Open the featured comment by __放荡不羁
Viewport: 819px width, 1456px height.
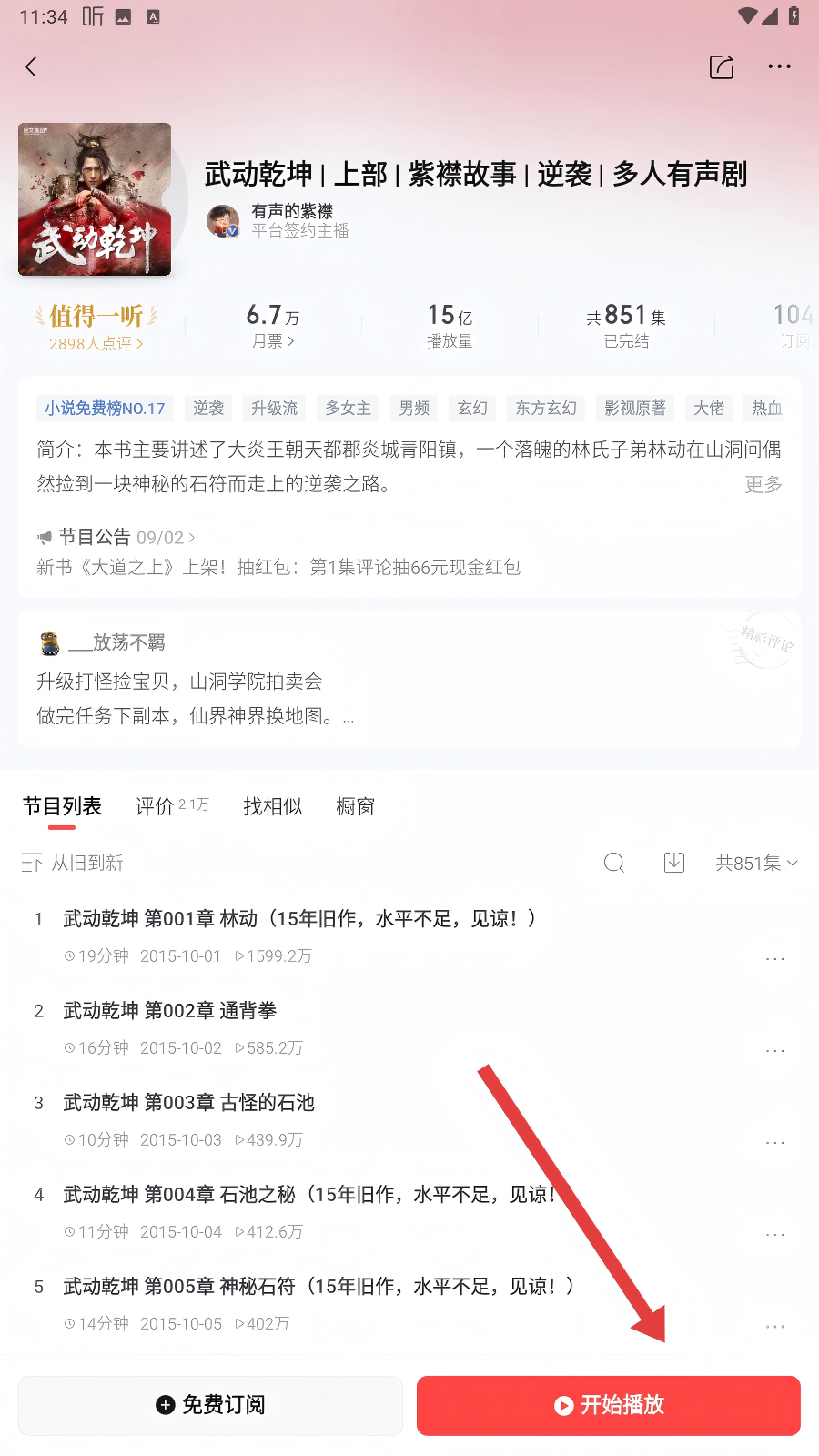409,680
